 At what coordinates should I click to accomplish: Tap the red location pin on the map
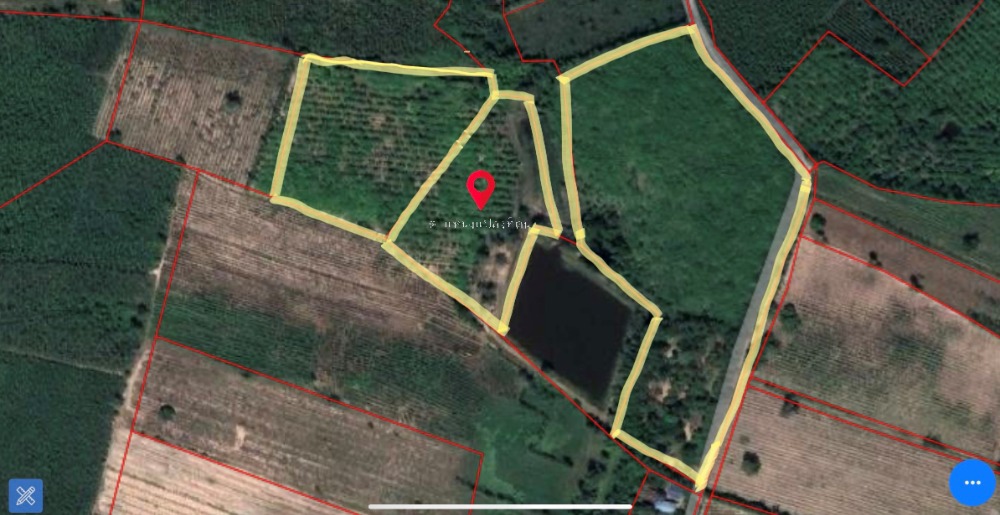[481, 187]
